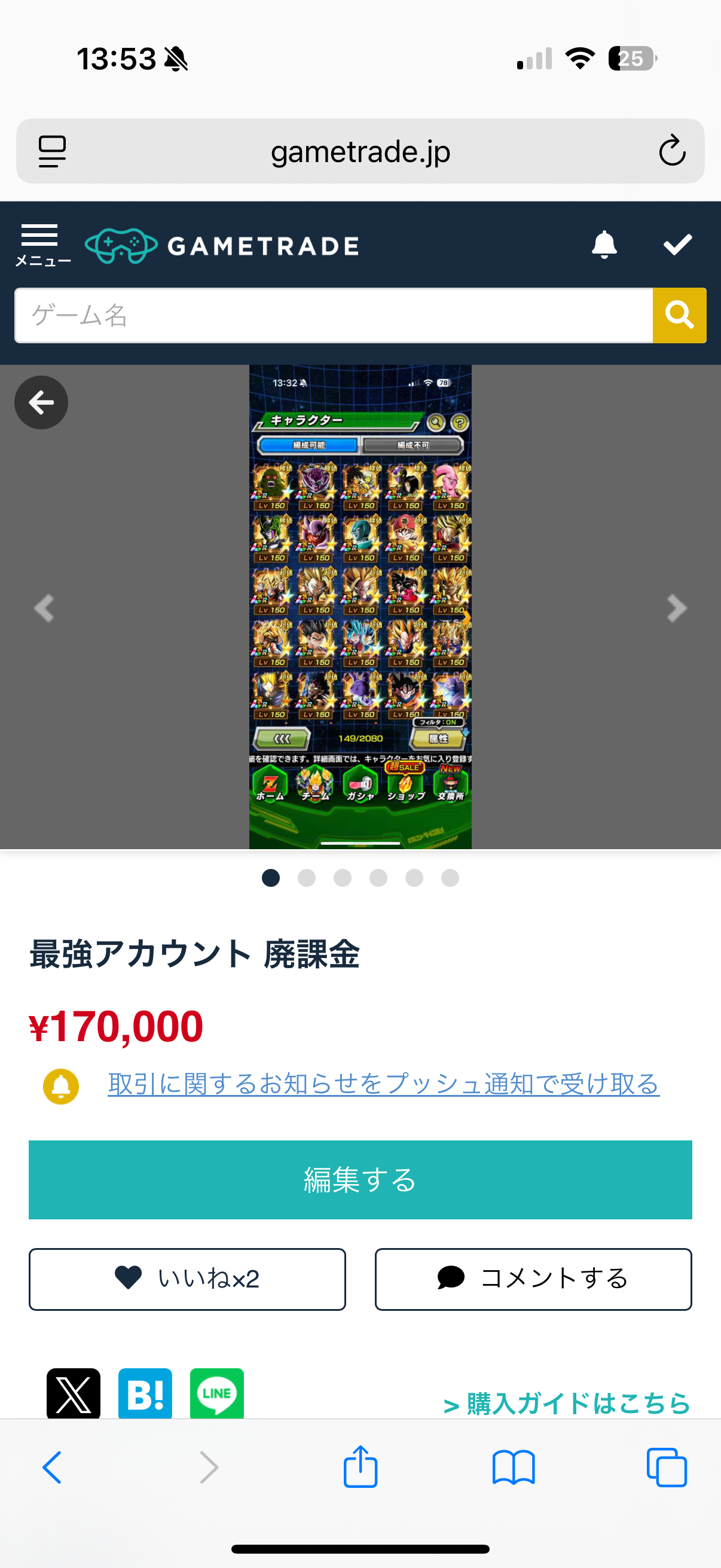The image size is (721, 1568).
Task: Open 購入ガイドはこちら purchase guide
Action: (567, 1404)
